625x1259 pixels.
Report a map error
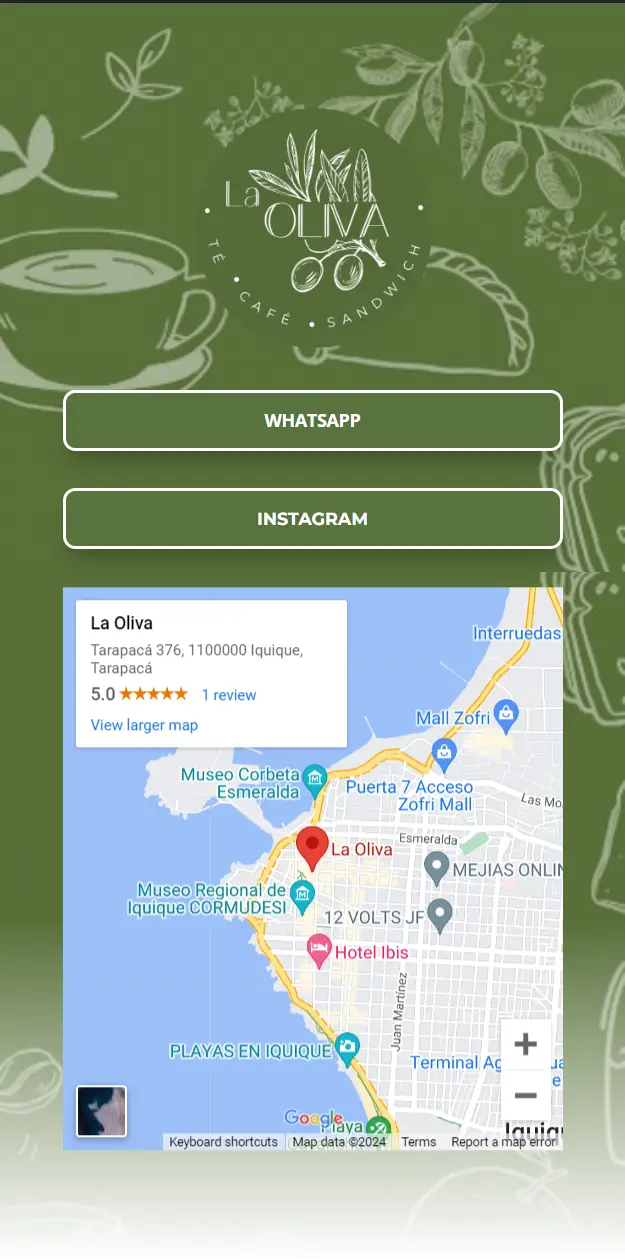[503, 1142]
